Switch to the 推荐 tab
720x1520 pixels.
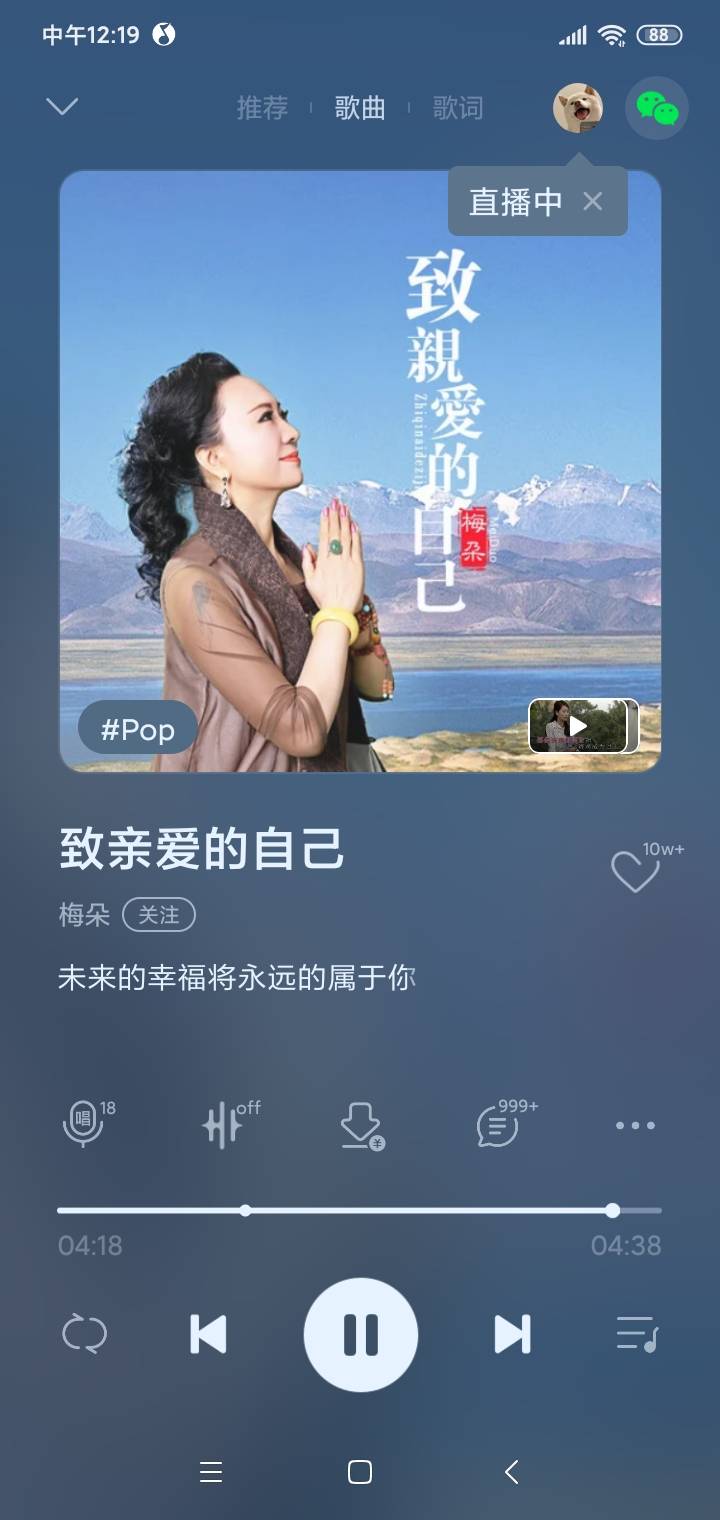[x=262, y=108]
